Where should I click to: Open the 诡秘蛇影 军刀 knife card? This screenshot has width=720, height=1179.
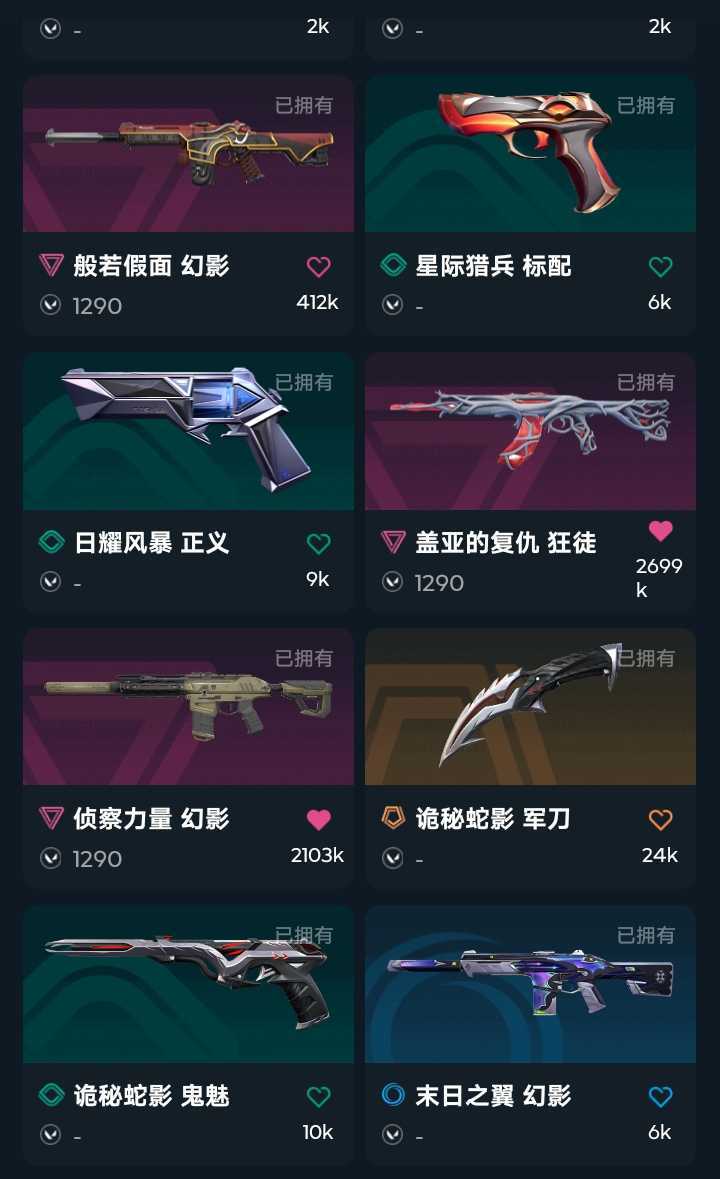pos(530,708)
